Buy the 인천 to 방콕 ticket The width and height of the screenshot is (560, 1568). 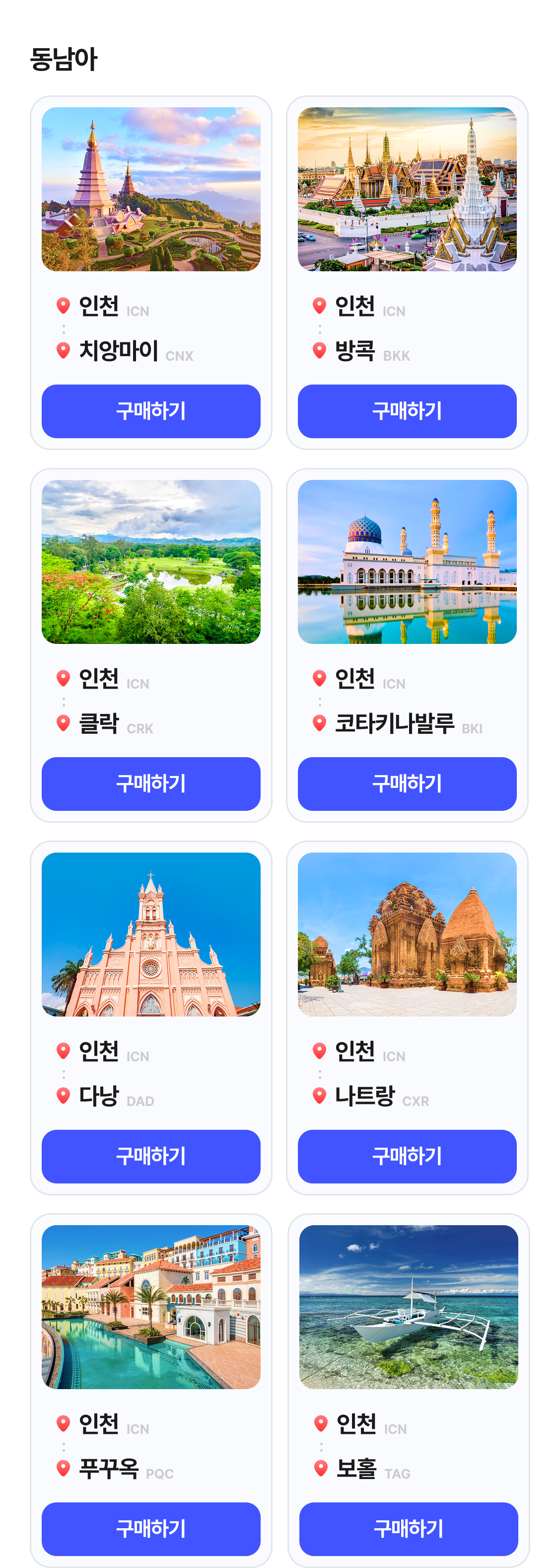[407, 411]
